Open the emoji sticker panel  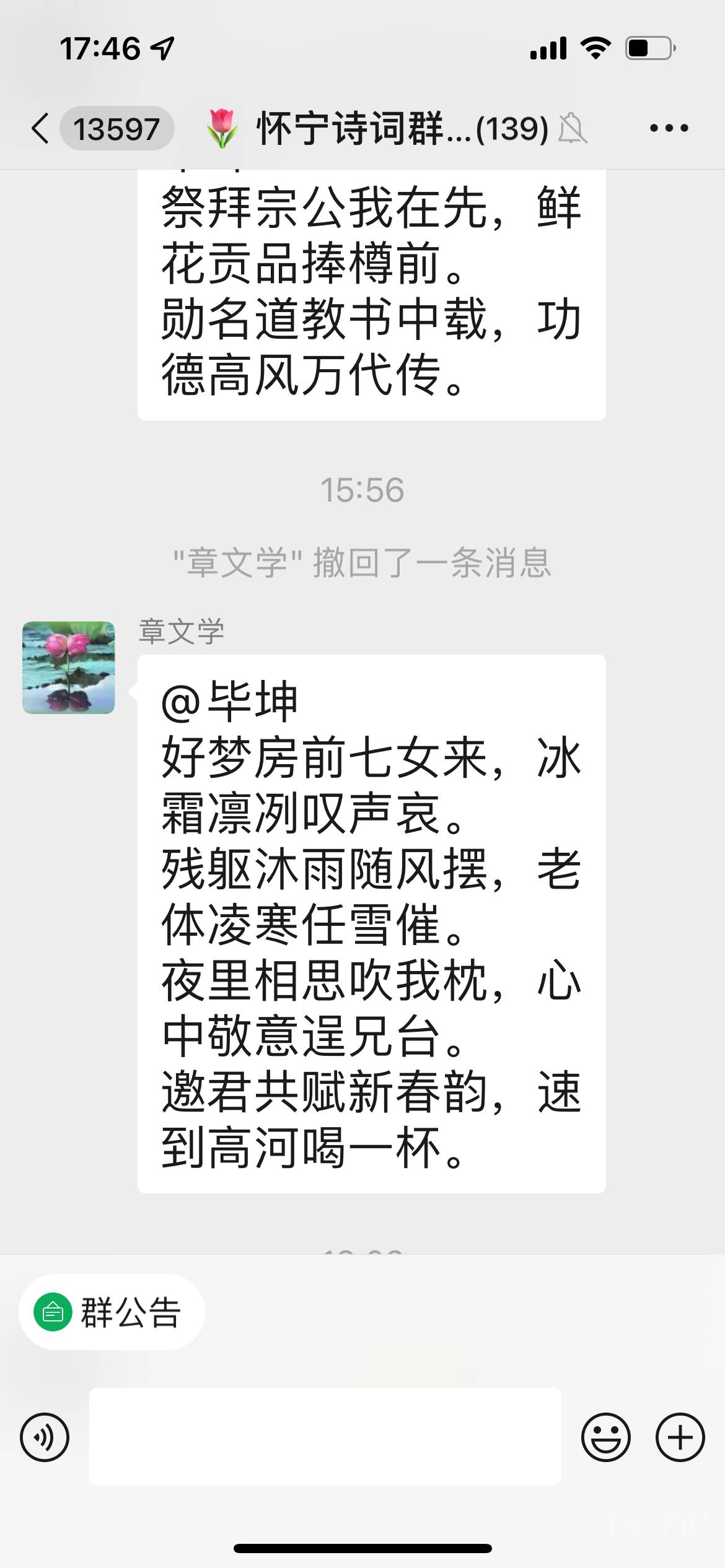(605, 1437)
